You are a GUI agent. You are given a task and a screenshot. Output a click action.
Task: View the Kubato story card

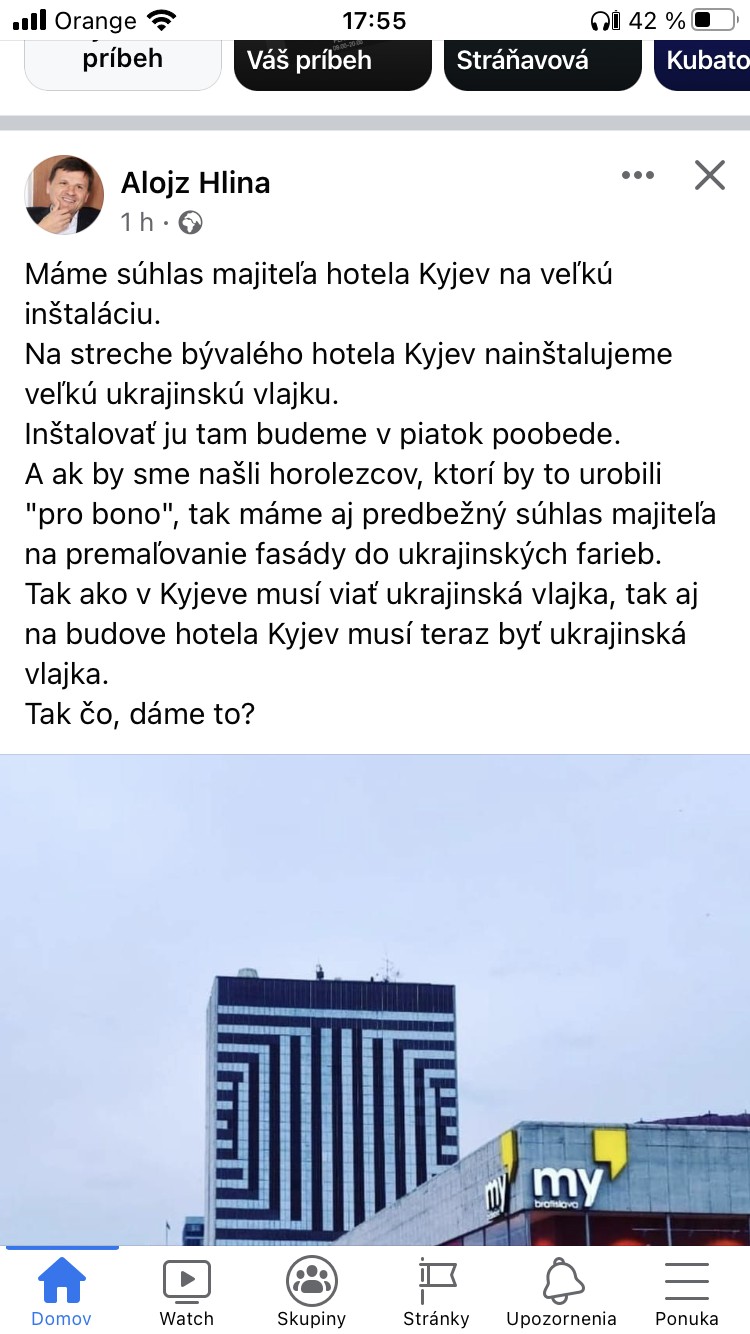pos(705,63)
